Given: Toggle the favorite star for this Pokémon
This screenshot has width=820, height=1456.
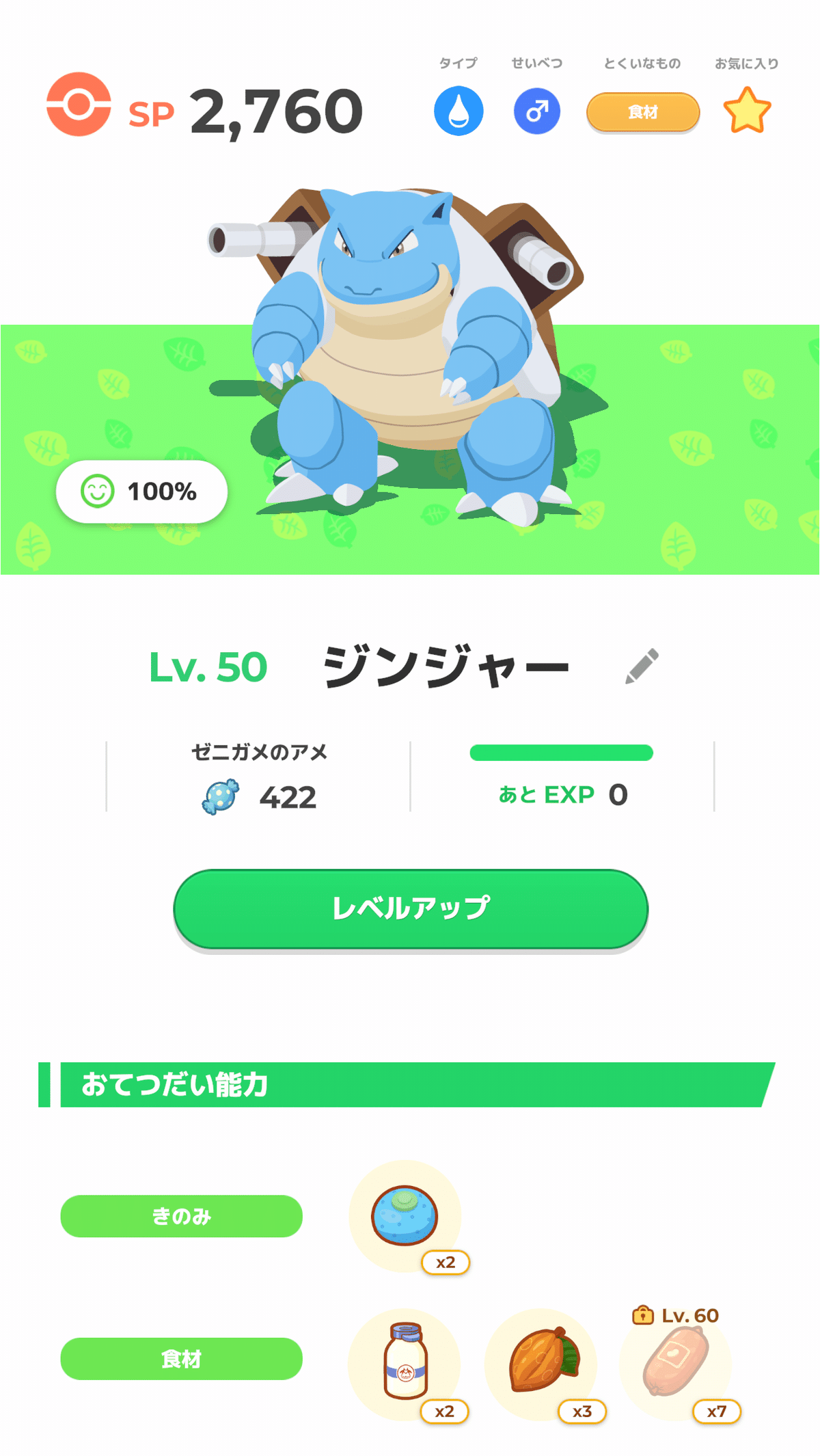Looking at the screenshot, I should pos(748,109).
